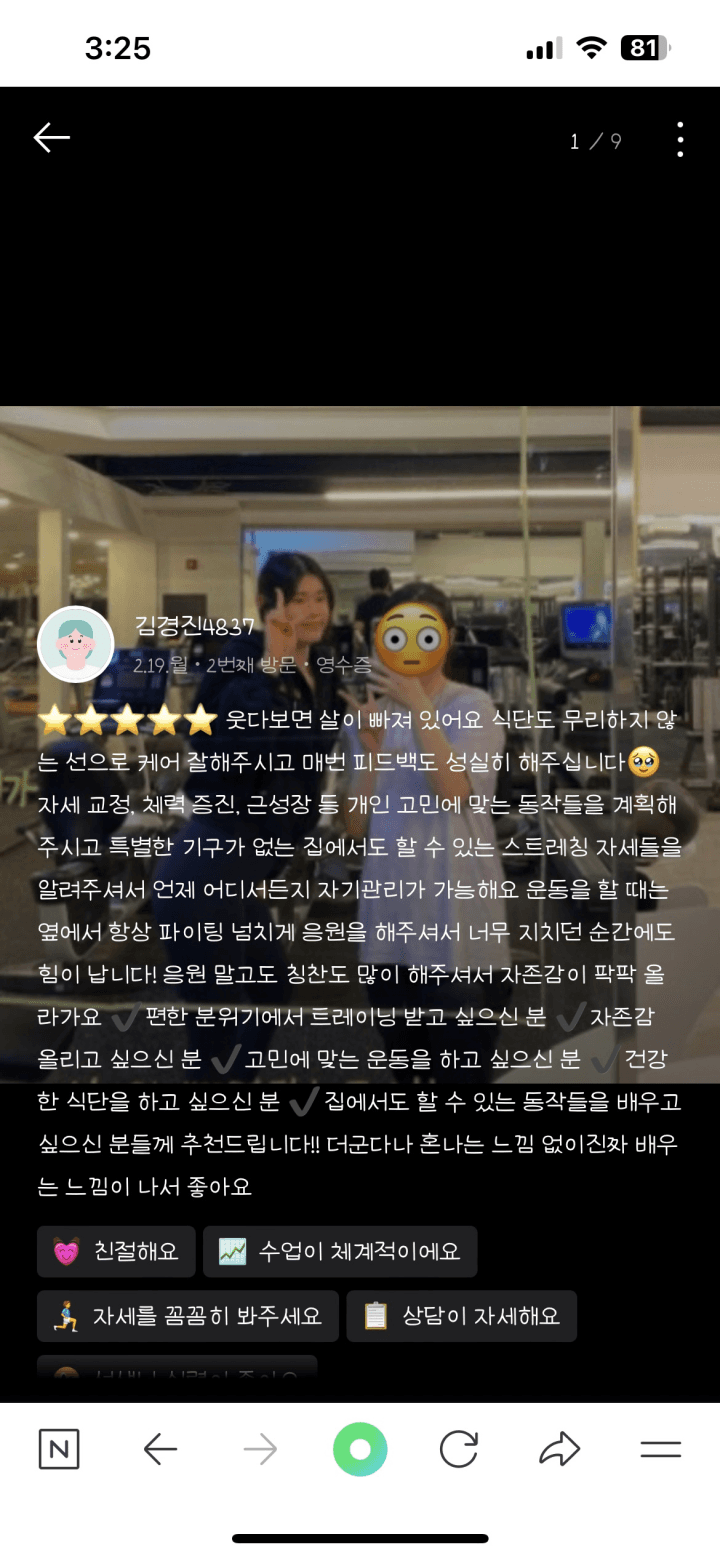Open reviewer 김경진4837's profile picture

[75, 644]
